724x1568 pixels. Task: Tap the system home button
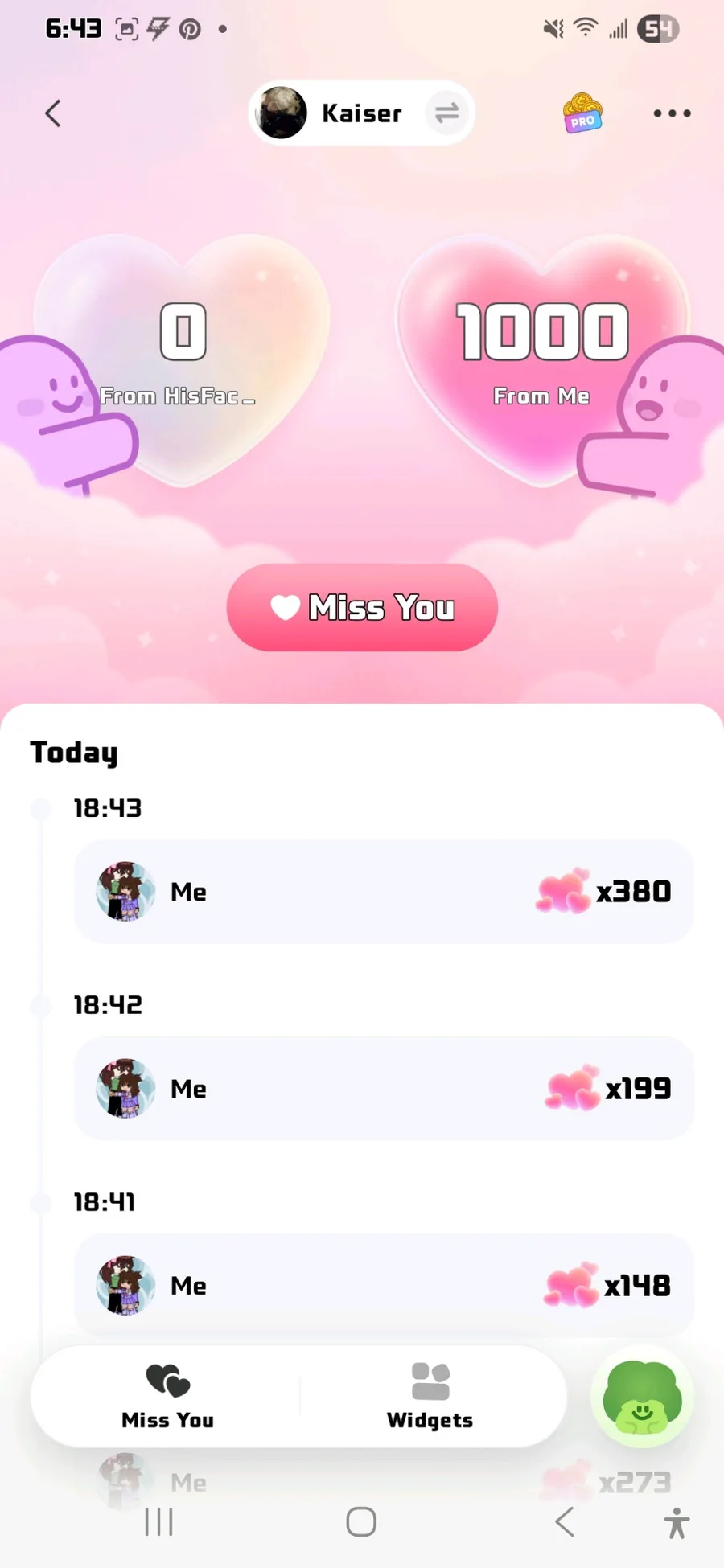tap(361, 1522)
